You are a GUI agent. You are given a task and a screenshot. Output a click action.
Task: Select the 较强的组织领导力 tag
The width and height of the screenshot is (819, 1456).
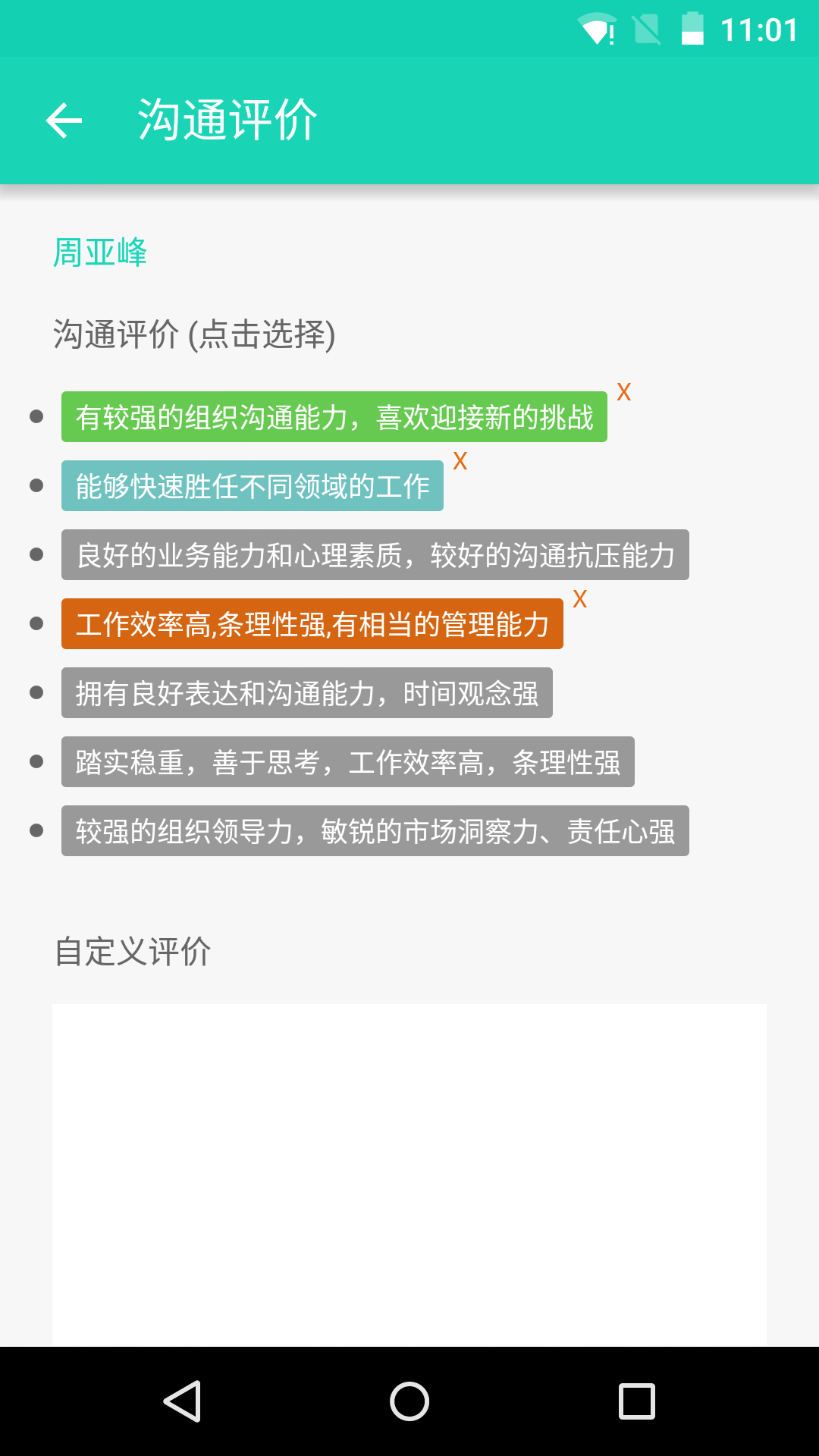375,831
